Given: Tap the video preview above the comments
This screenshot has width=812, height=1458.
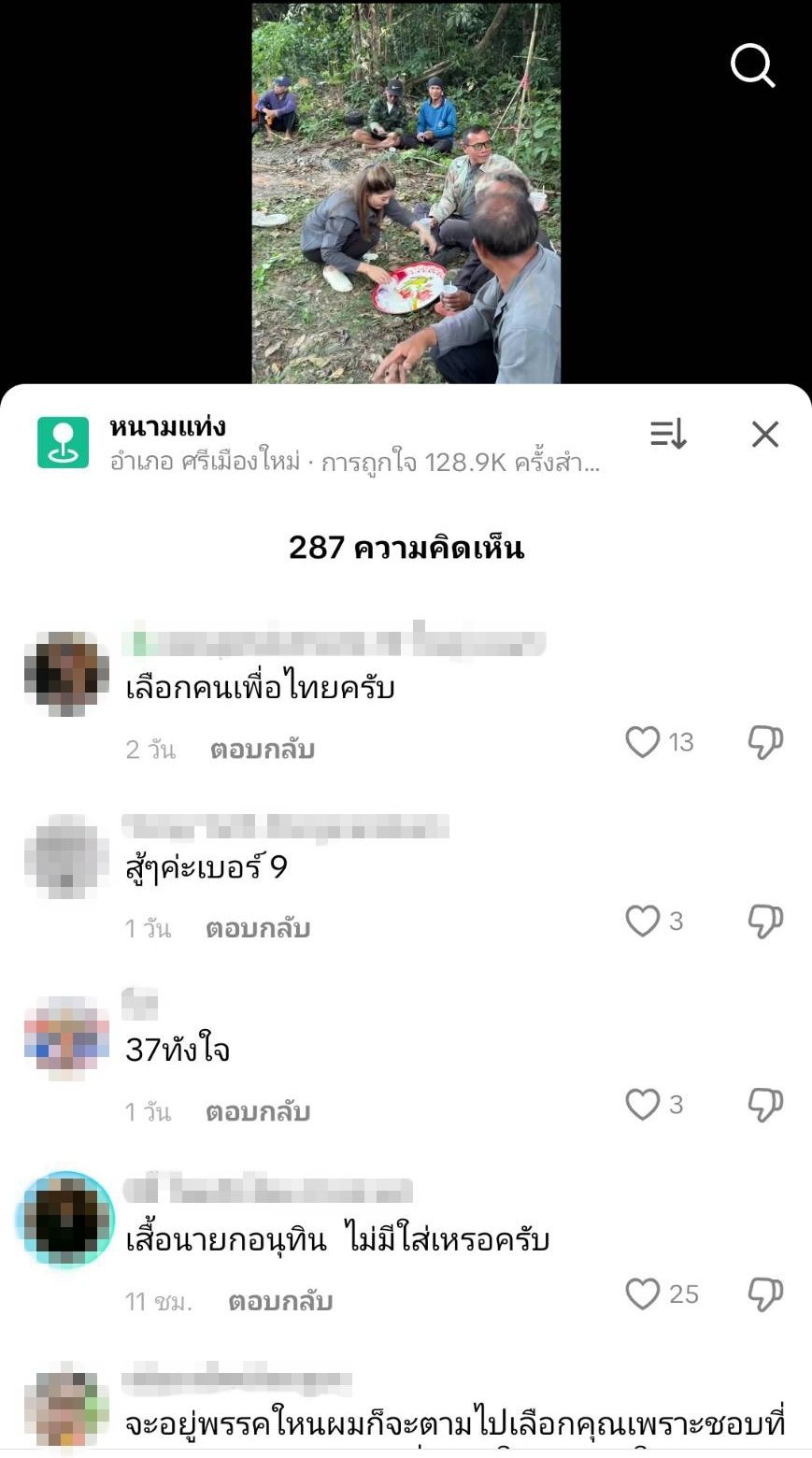Looking at the screenshot, I should pos(406,193).
